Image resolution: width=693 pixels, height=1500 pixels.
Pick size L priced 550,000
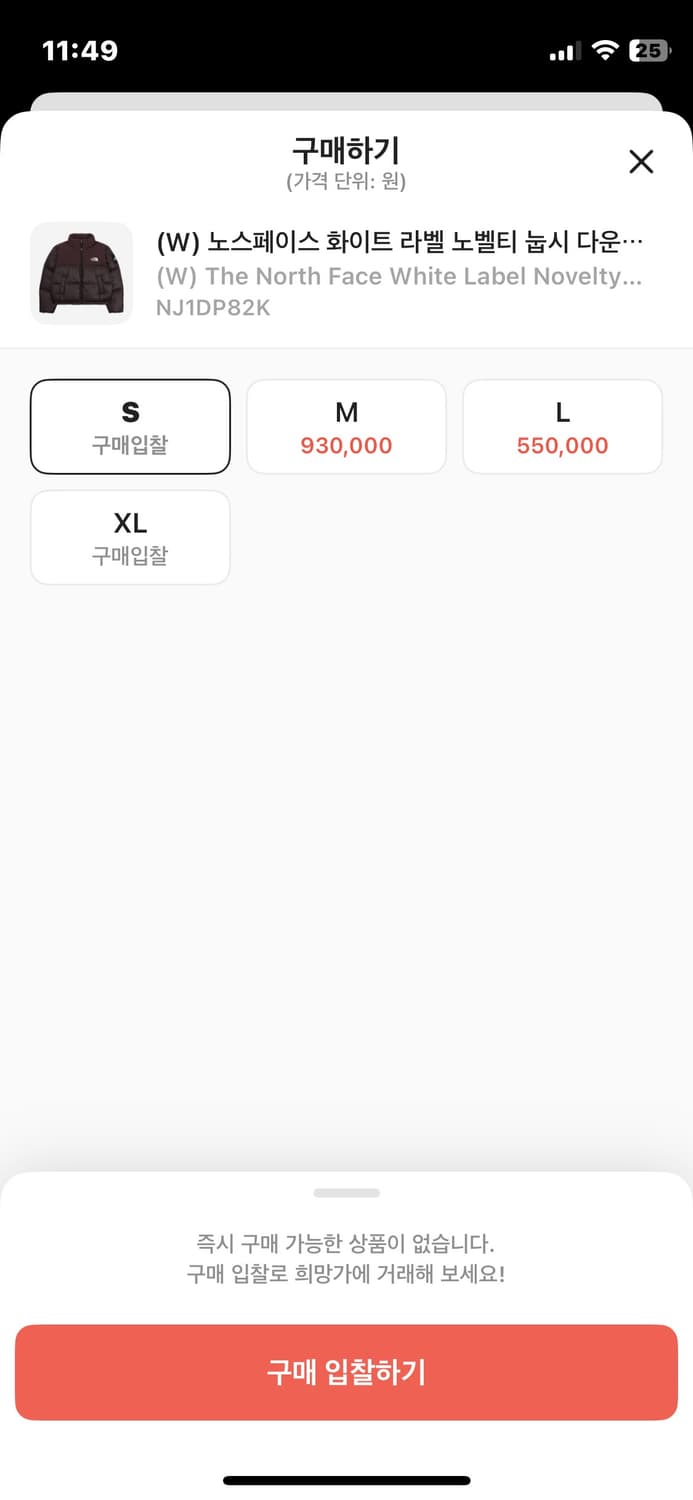(x=562, y=427)
